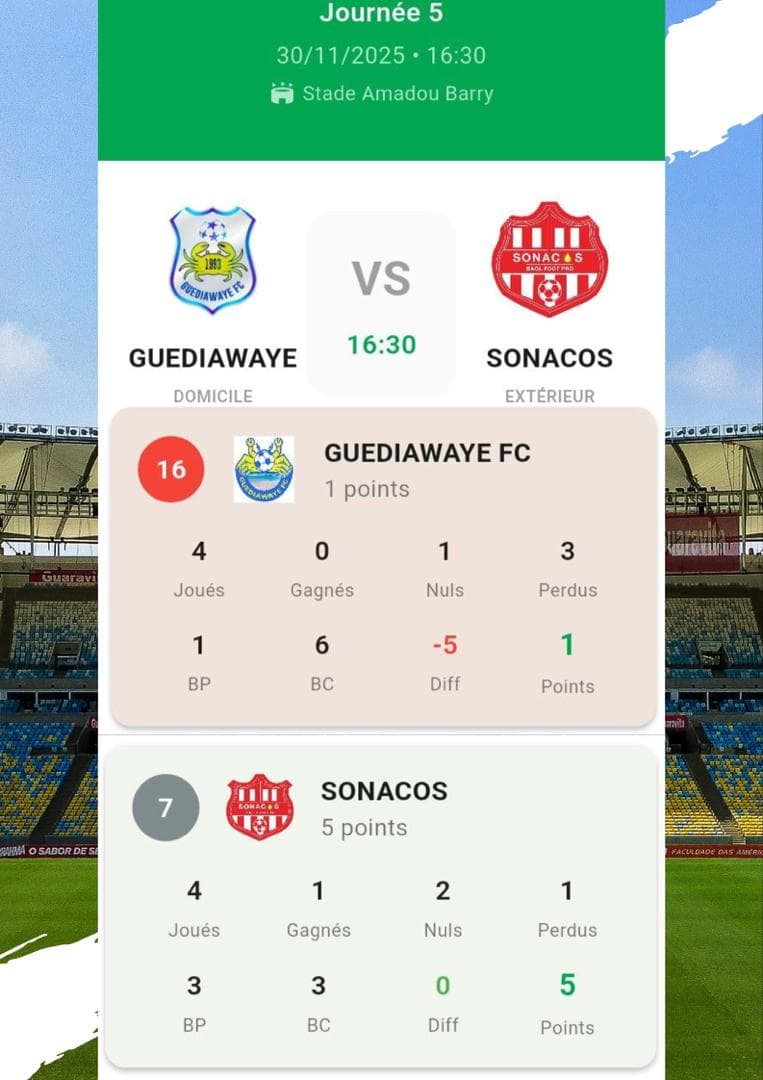
Task: Select the SONACOS red club badge
Action: click(549, 260)
